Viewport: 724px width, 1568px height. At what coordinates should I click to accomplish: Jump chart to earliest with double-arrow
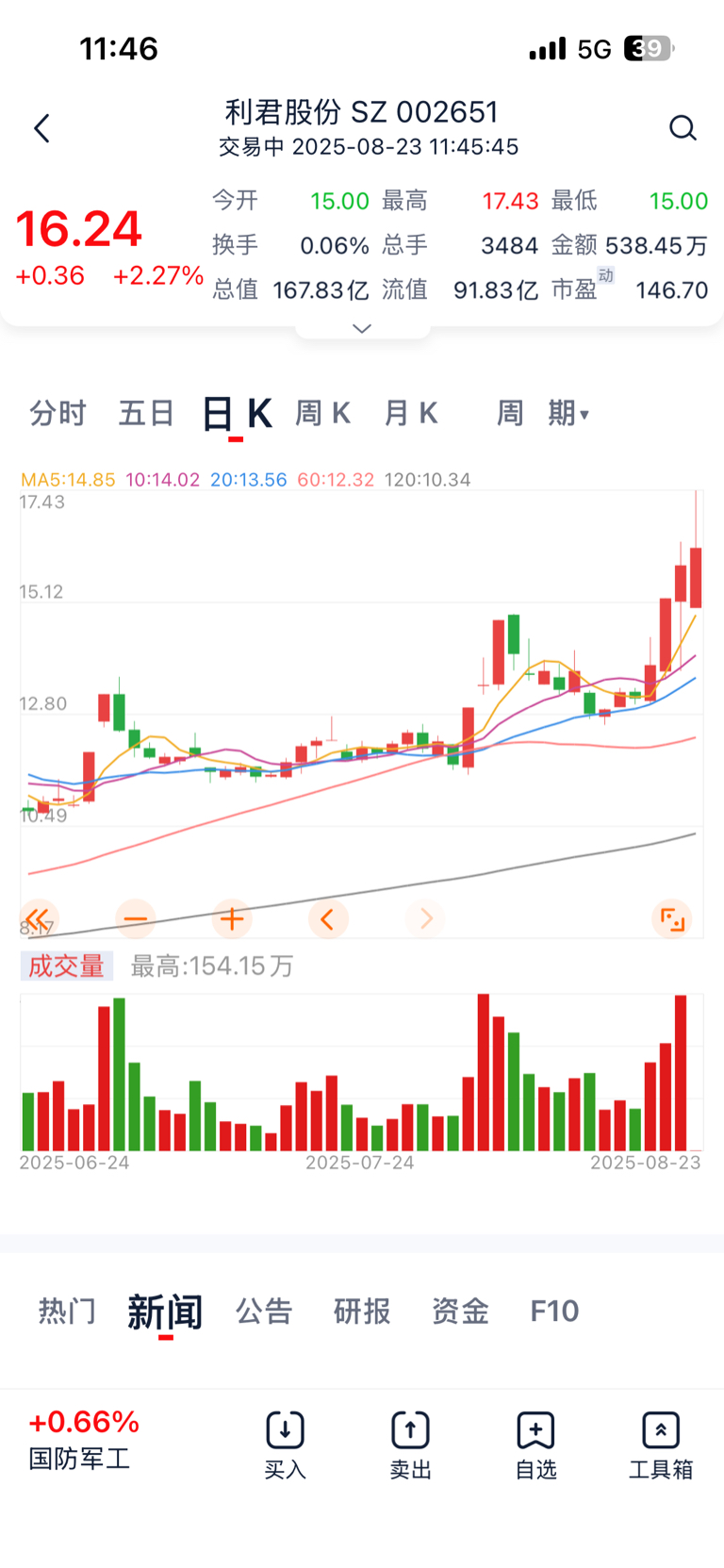click(x=39, y=918)
